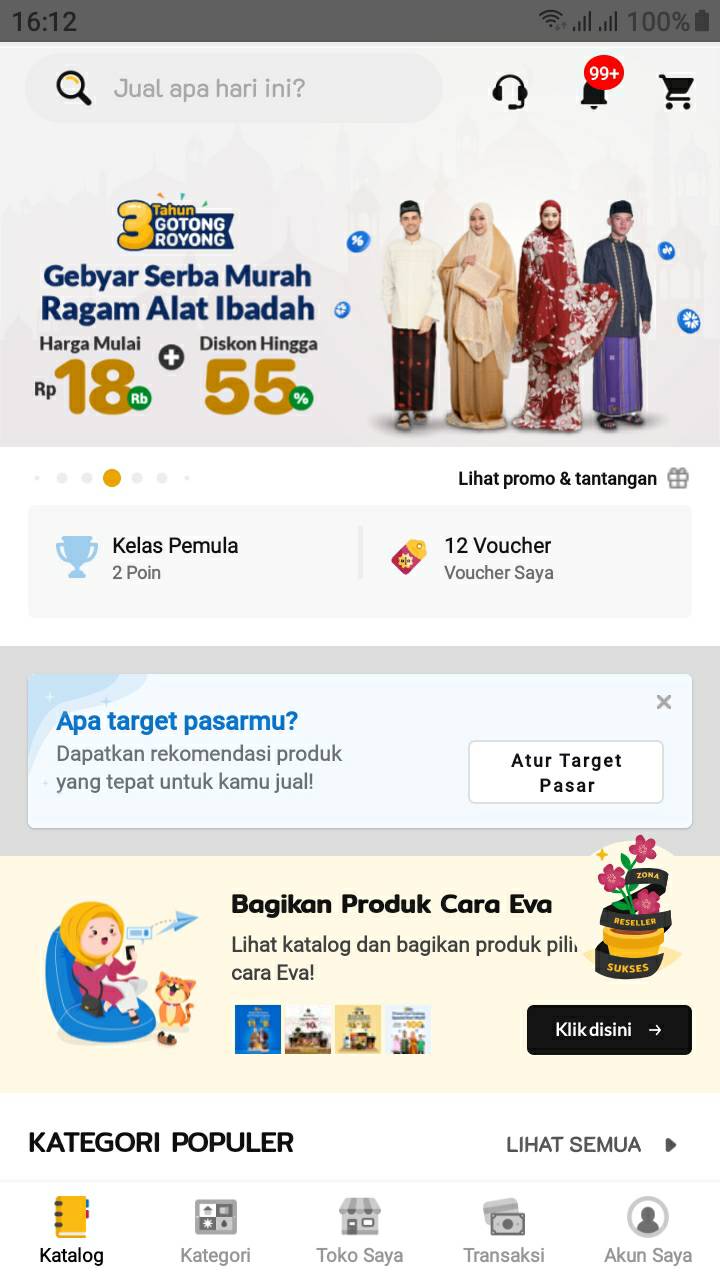View the shopping cart
The width and height of the screenshot is (720, 1280).
677,92
